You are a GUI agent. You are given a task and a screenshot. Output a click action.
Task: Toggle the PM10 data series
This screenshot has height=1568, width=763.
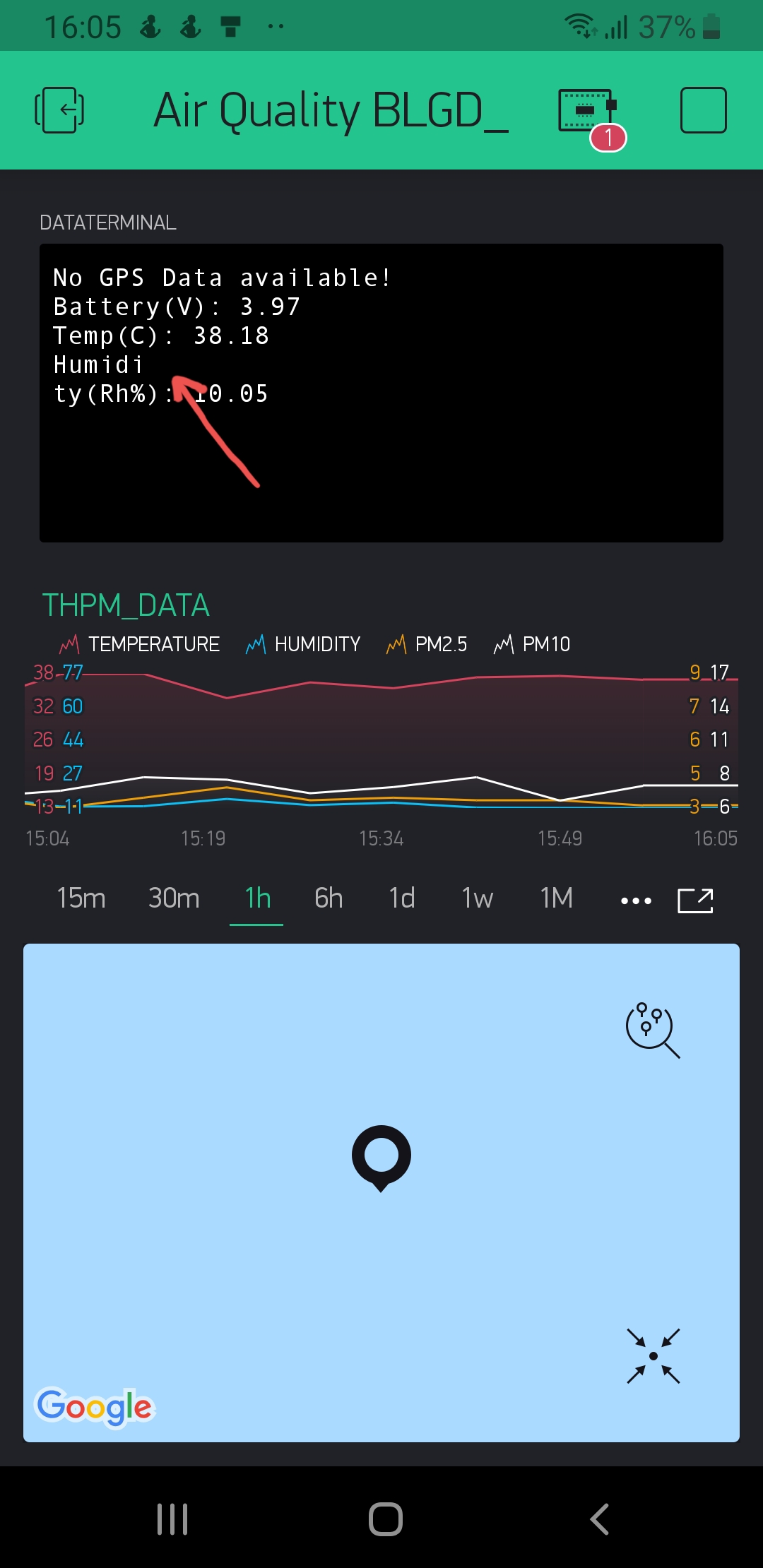pos(532,644)
